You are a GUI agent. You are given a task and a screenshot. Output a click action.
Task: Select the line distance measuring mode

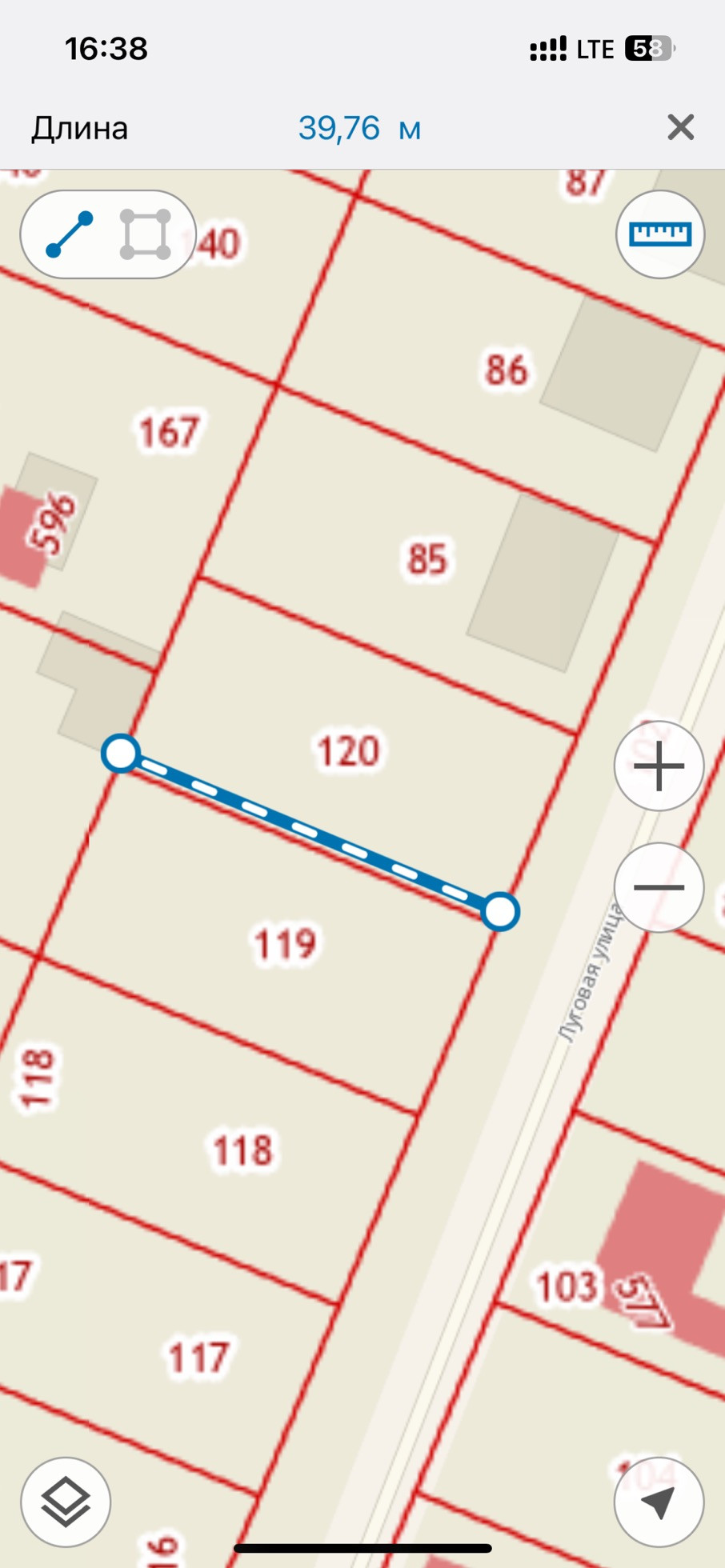[70, 234]
